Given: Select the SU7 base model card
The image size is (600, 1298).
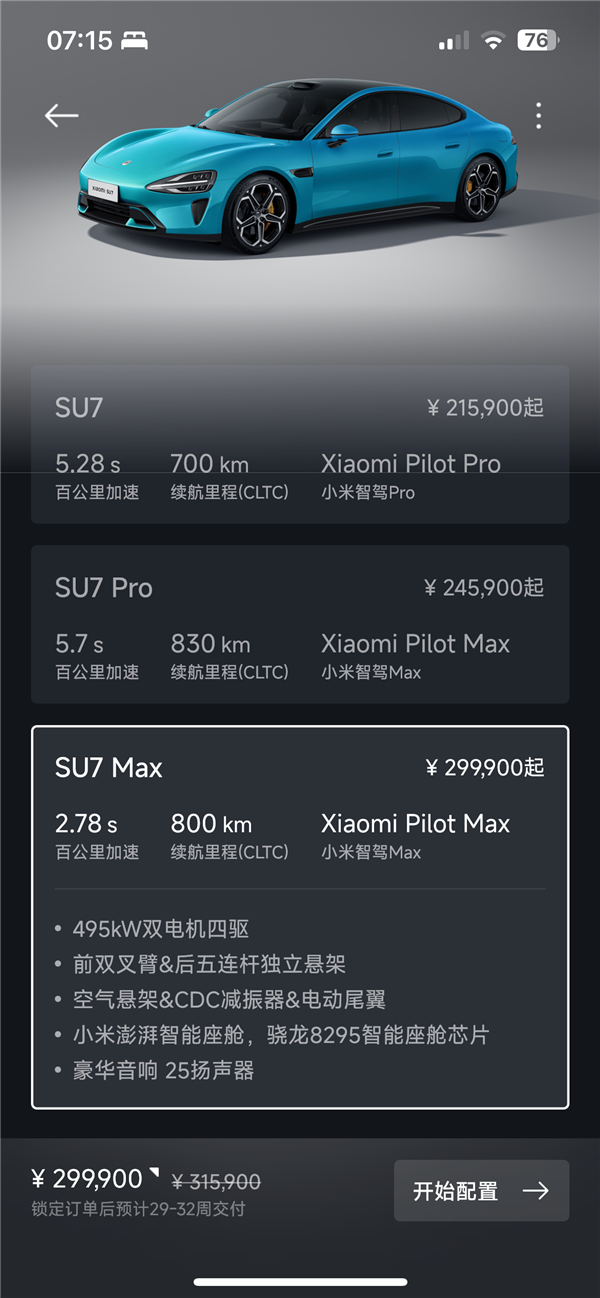Looking at the screenshot, I should (300, 444).
